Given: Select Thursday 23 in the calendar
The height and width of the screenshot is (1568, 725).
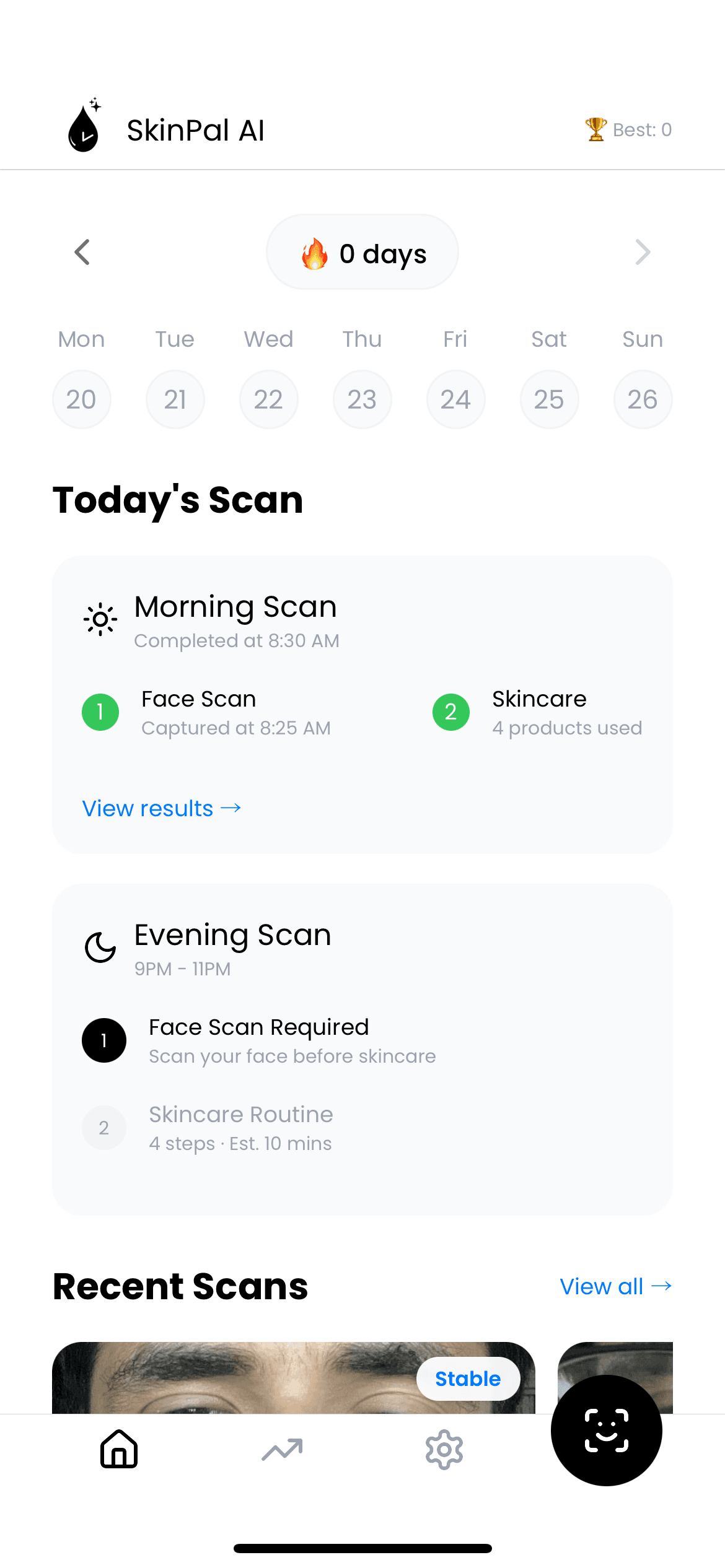Looking at the screenshot, I should point(362,399).
